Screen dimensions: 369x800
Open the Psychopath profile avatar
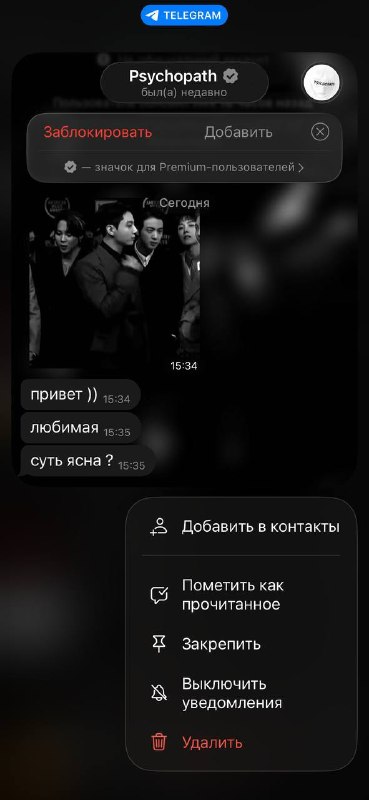322,82
